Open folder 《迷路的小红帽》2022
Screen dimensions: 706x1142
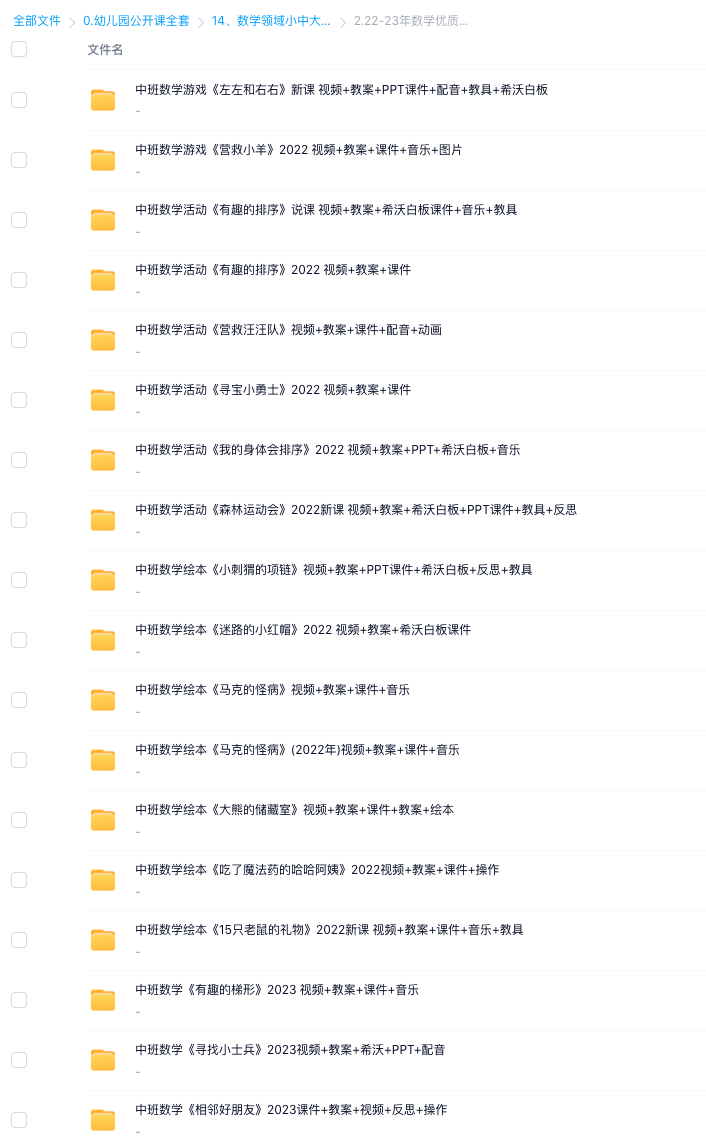pos(302,630)
